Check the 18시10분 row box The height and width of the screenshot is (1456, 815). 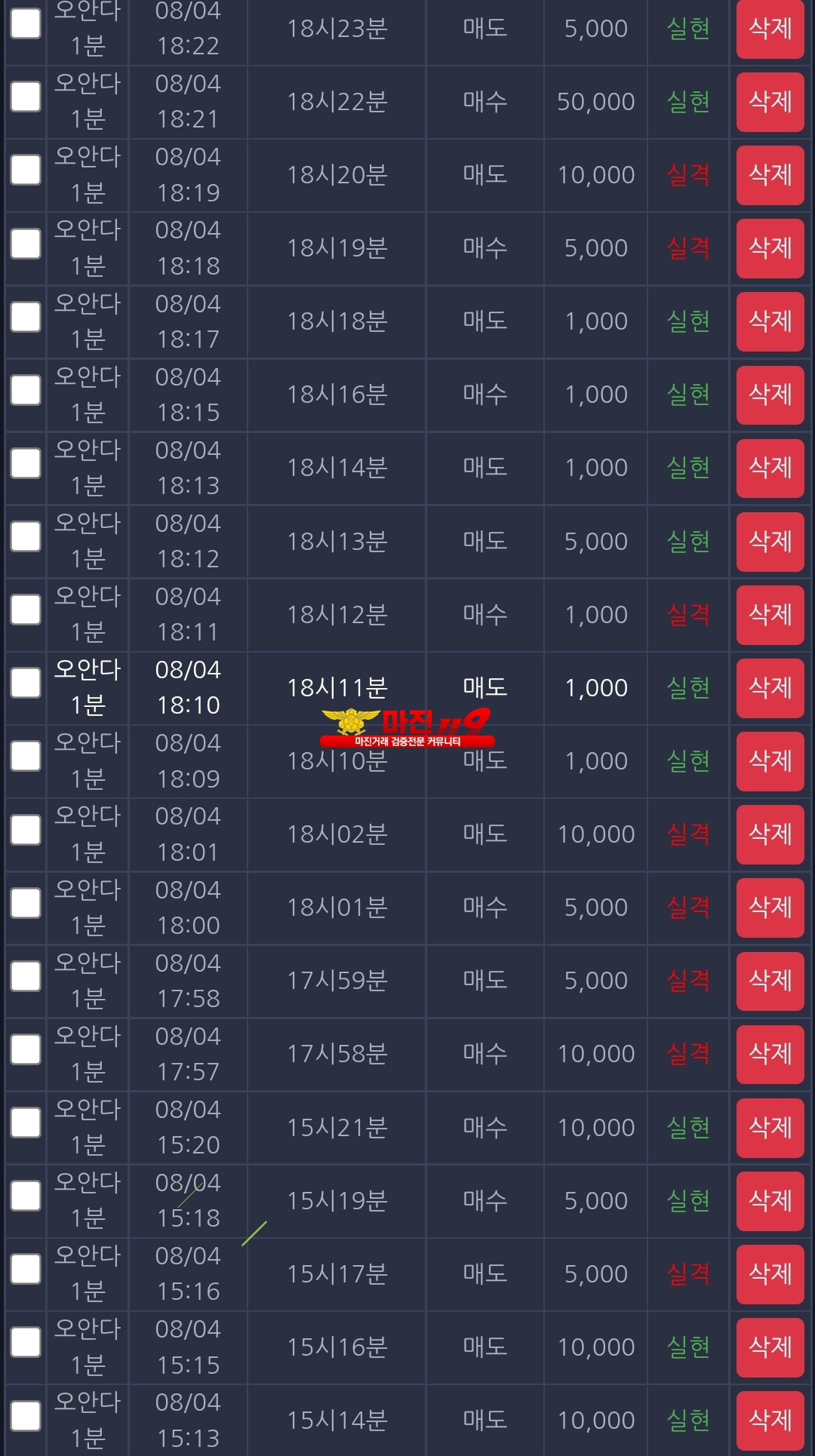pos(26,756)
